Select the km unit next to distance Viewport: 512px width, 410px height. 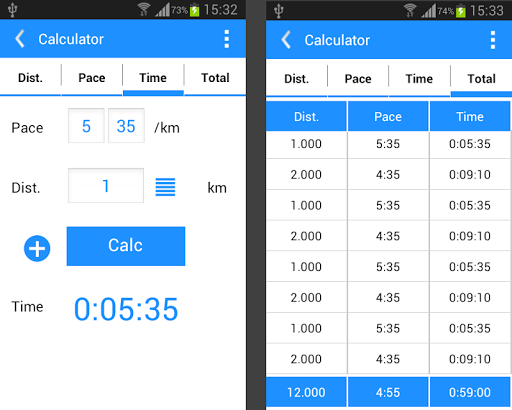pos(217,188)
